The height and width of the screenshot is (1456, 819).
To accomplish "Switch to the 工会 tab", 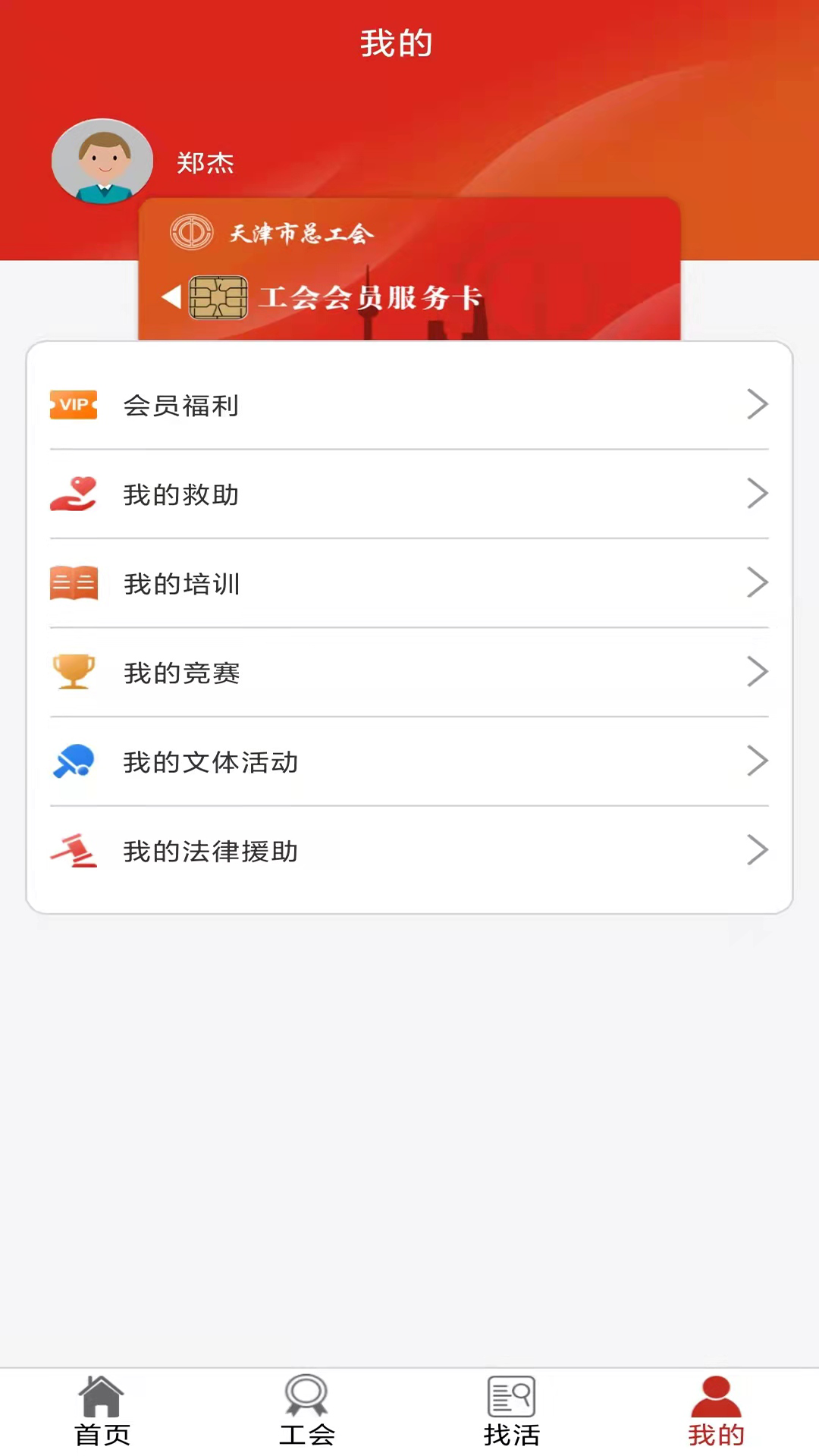I will 306,1410.
